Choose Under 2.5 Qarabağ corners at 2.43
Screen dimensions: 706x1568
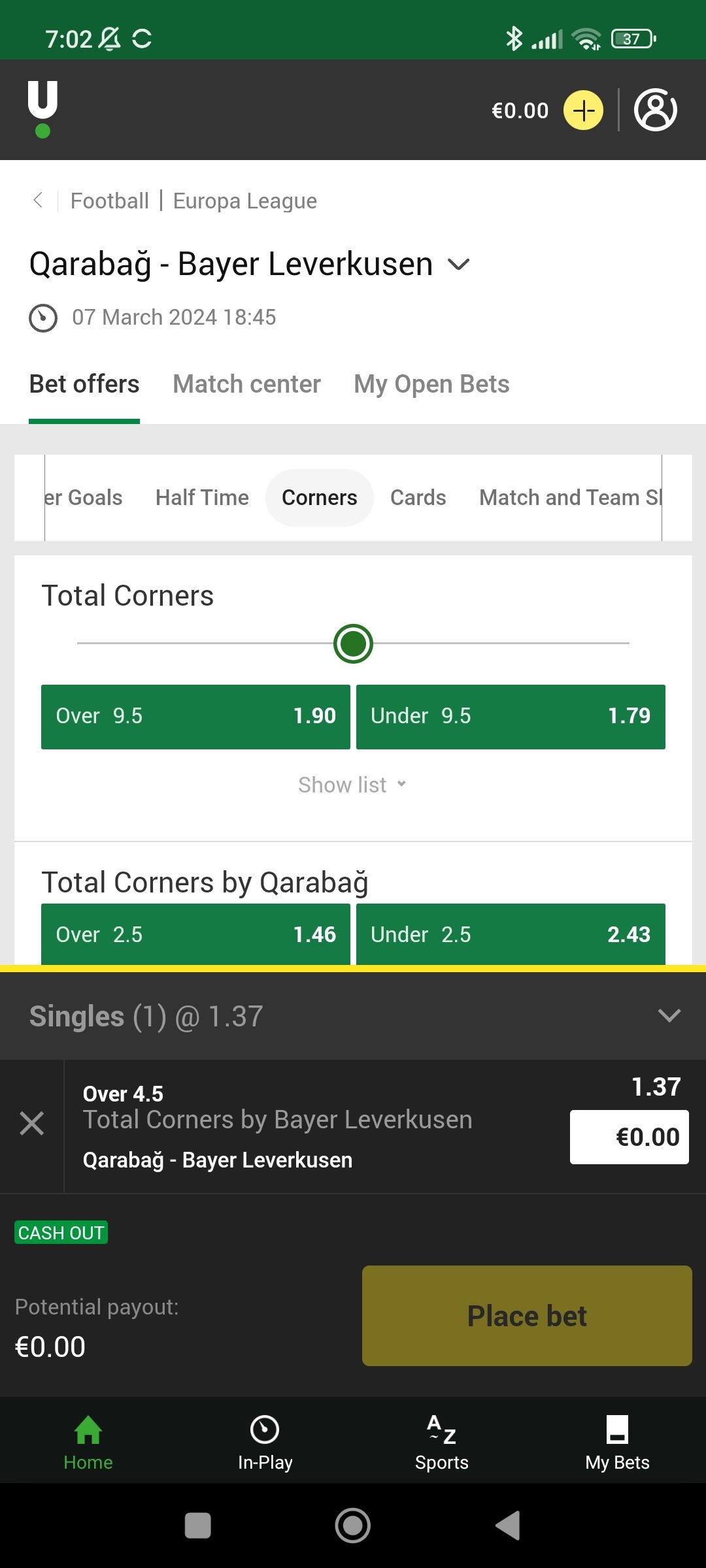tap(511, 934)
